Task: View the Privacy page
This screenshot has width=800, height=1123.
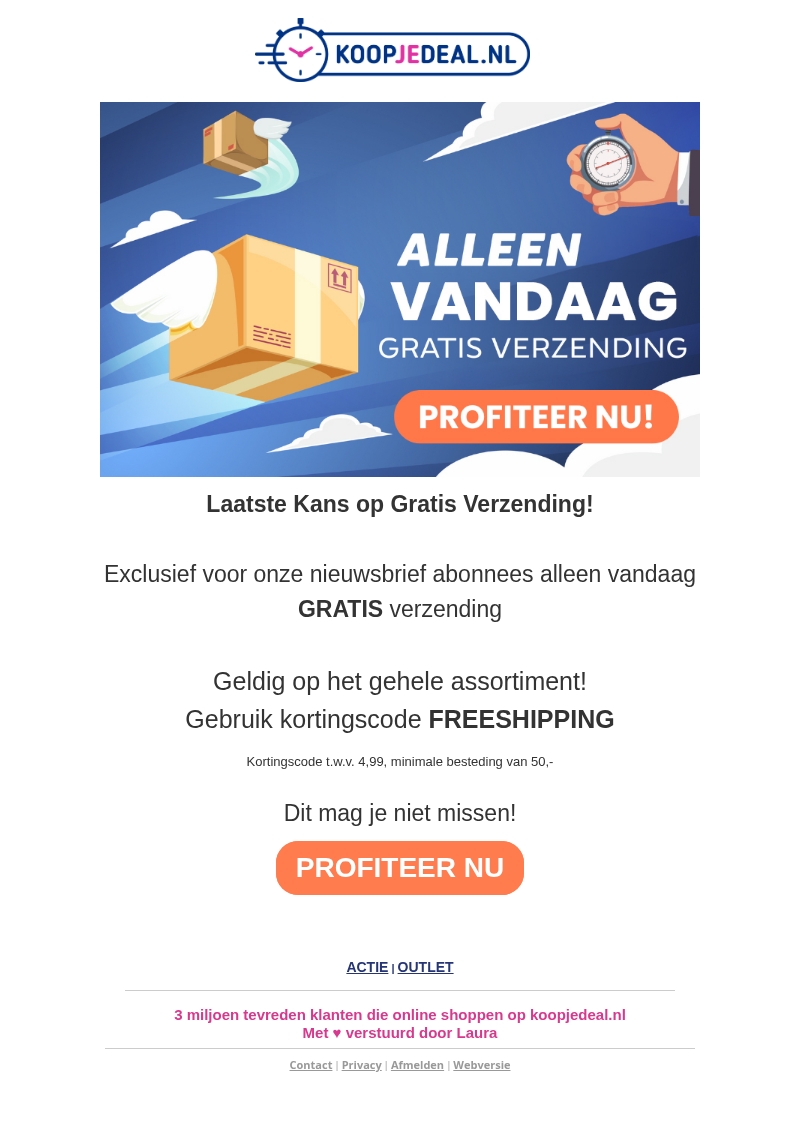Action: (x=361, y=1065)
